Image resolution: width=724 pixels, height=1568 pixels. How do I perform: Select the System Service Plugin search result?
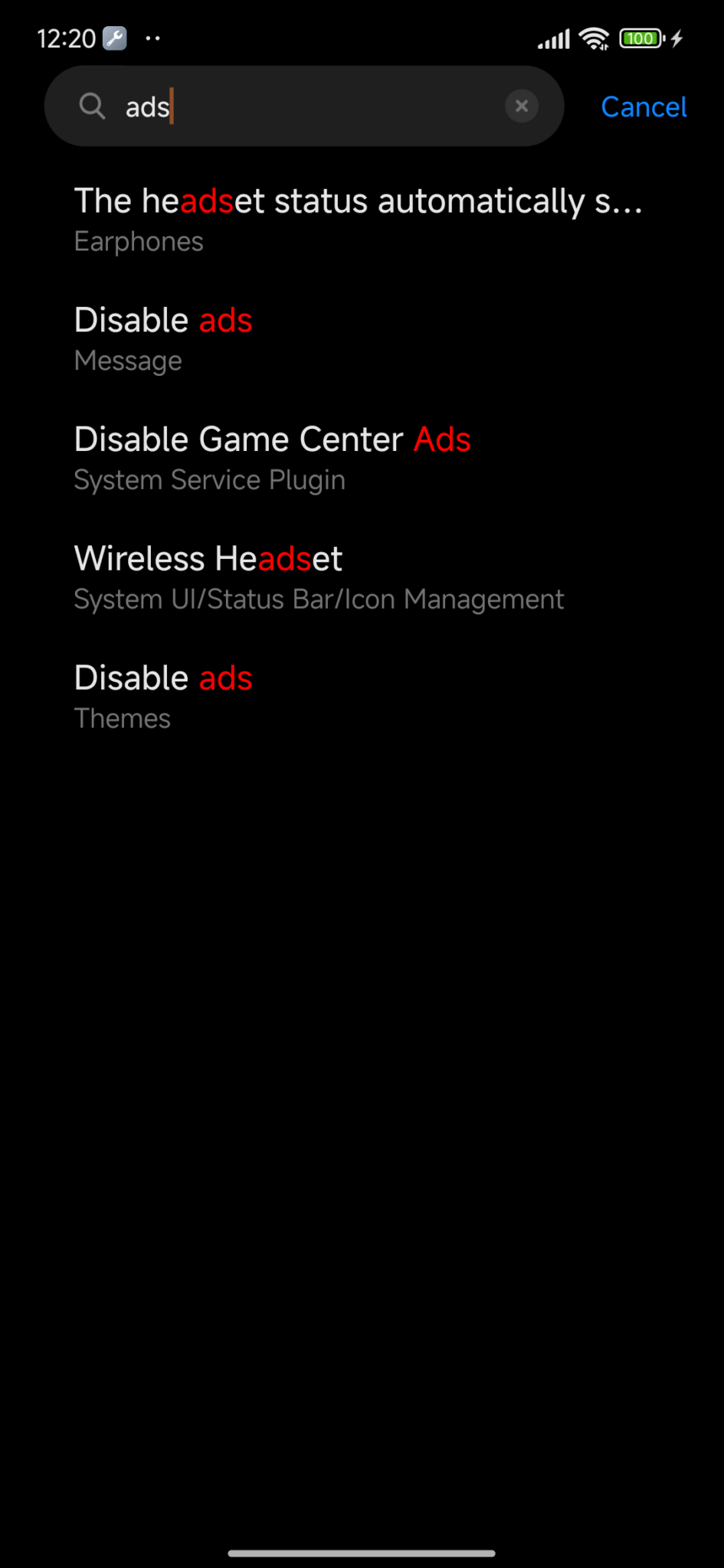point(209,480)
